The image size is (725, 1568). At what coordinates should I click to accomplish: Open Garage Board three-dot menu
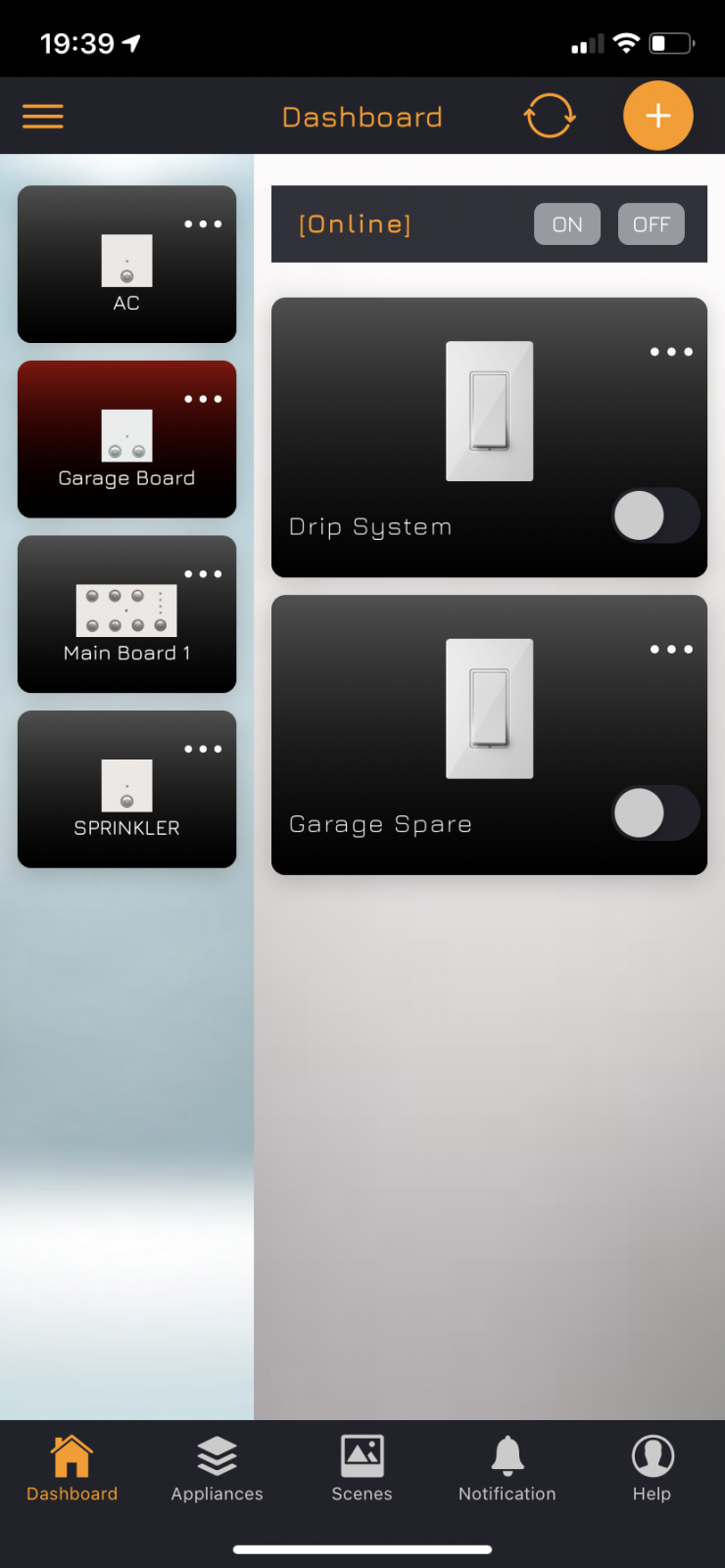203,399
